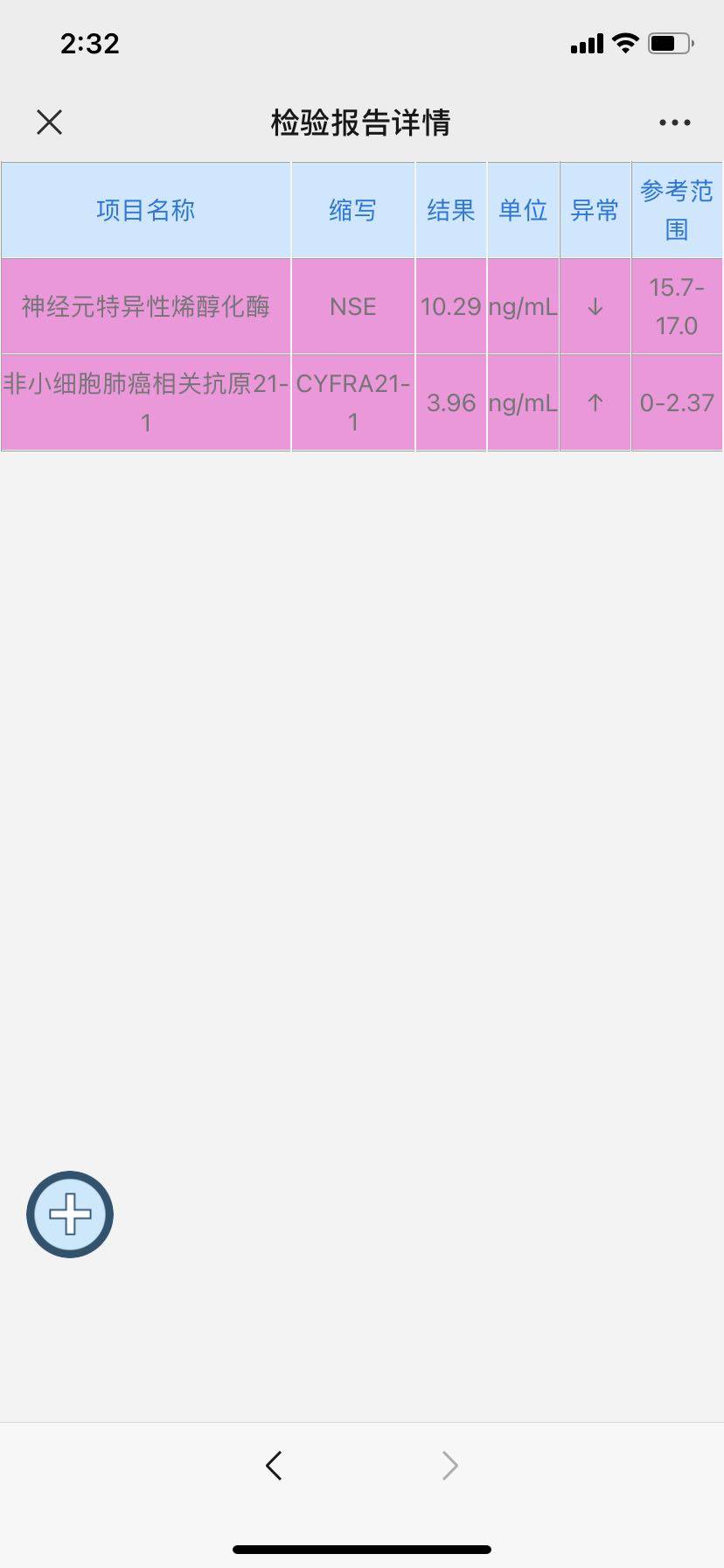Open the three-dot overflow menu
Image resolution: width=724 pixels, height=1568 pixels.
(674, 122)
